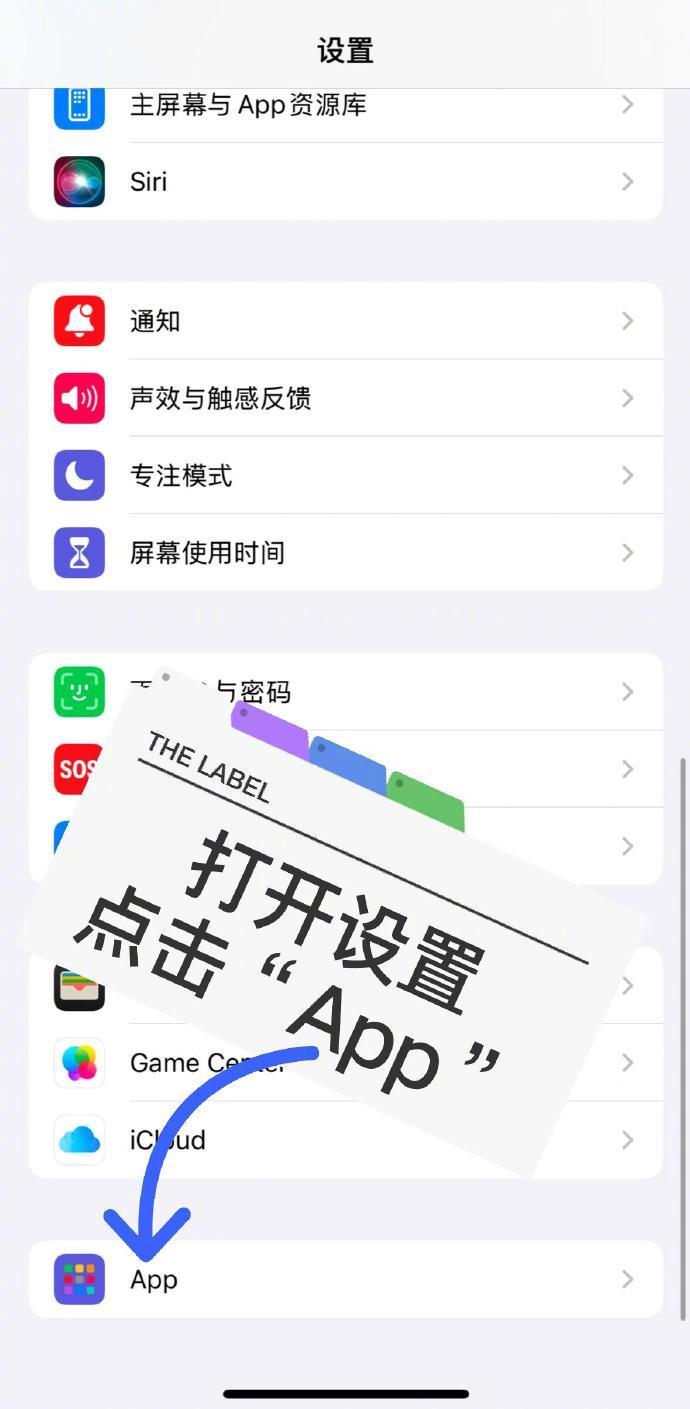Open the Game Center row
690x1409 pixels.
(x=345, y=1062)
